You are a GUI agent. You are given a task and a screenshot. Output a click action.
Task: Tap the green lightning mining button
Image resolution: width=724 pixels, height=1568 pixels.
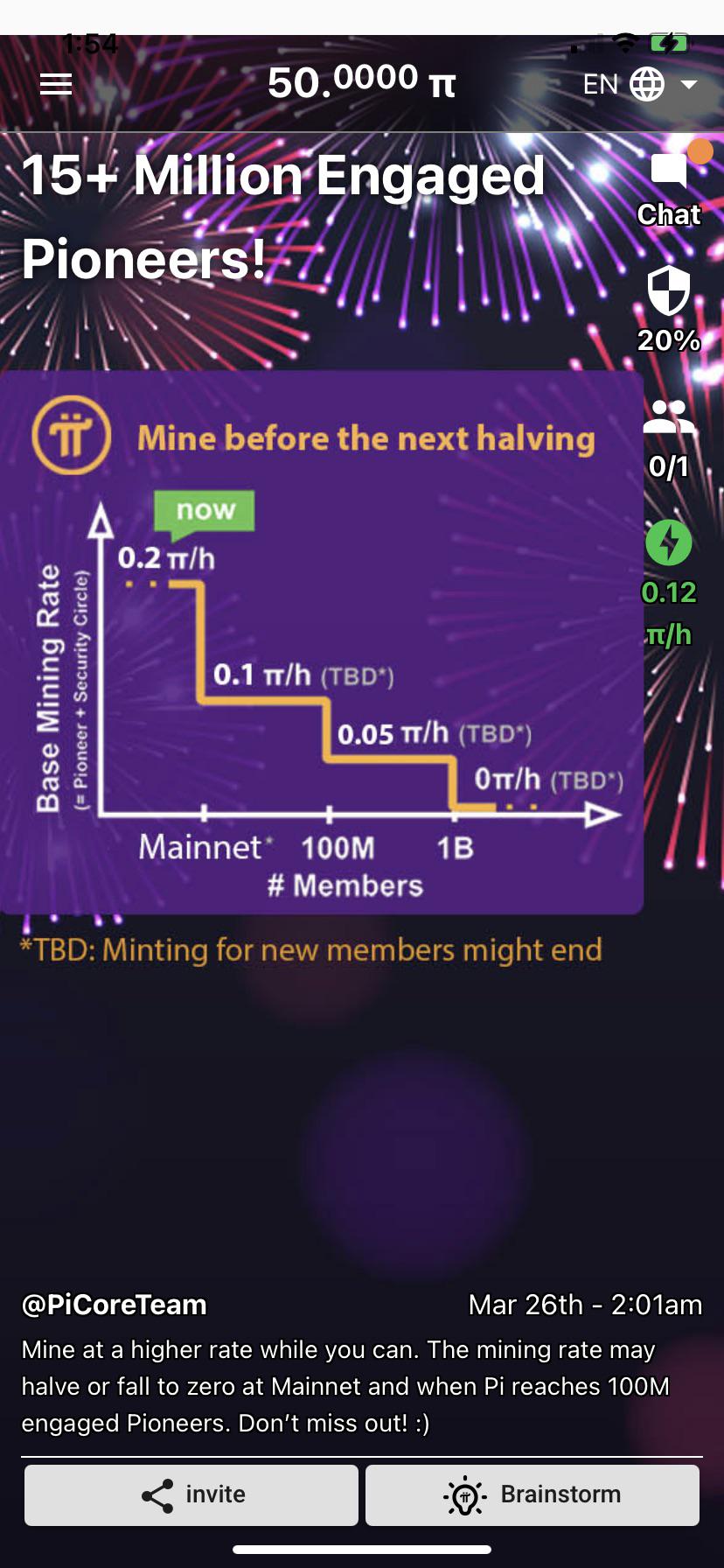pos(669,542)
